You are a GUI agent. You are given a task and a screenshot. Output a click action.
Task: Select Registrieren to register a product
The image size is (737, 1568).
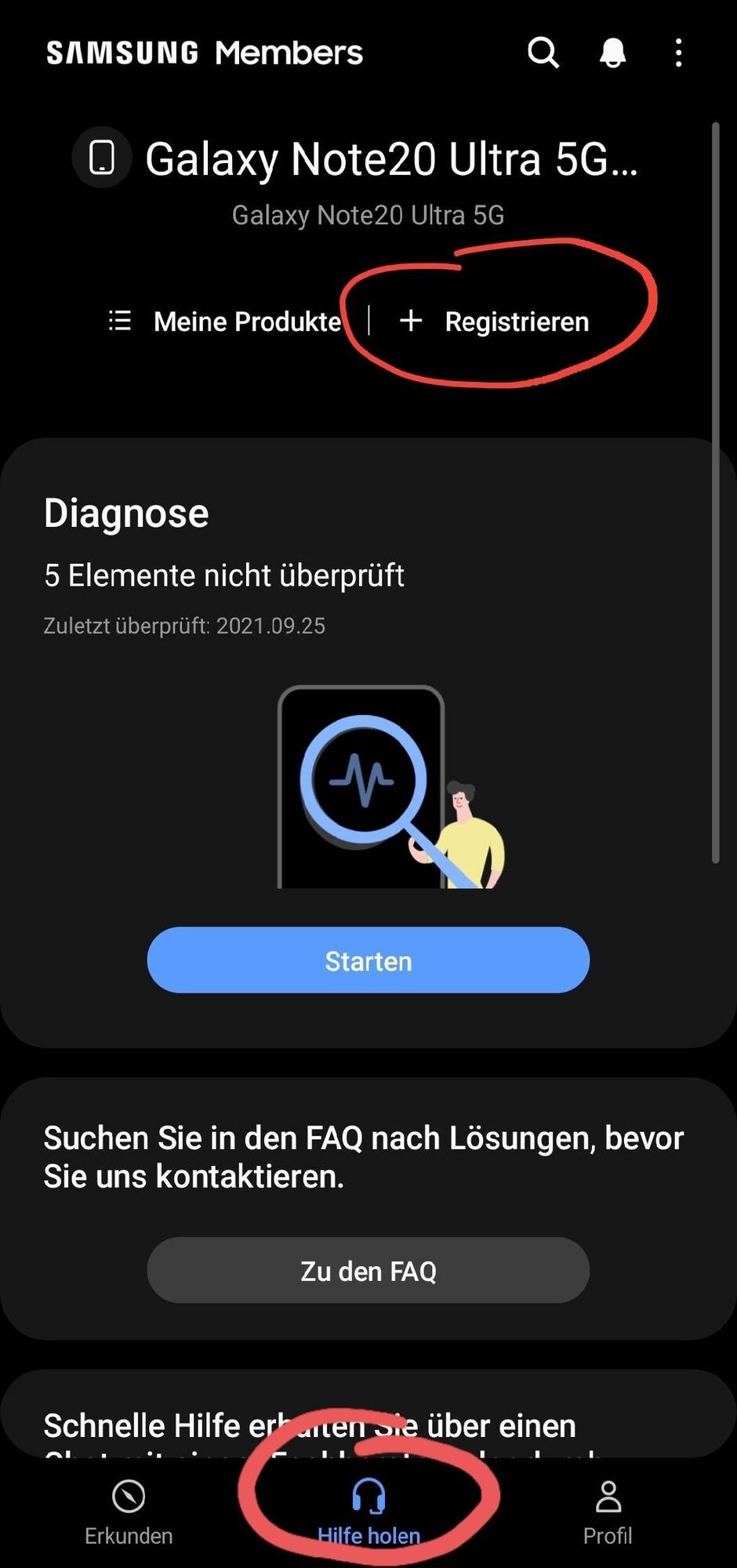517,321
